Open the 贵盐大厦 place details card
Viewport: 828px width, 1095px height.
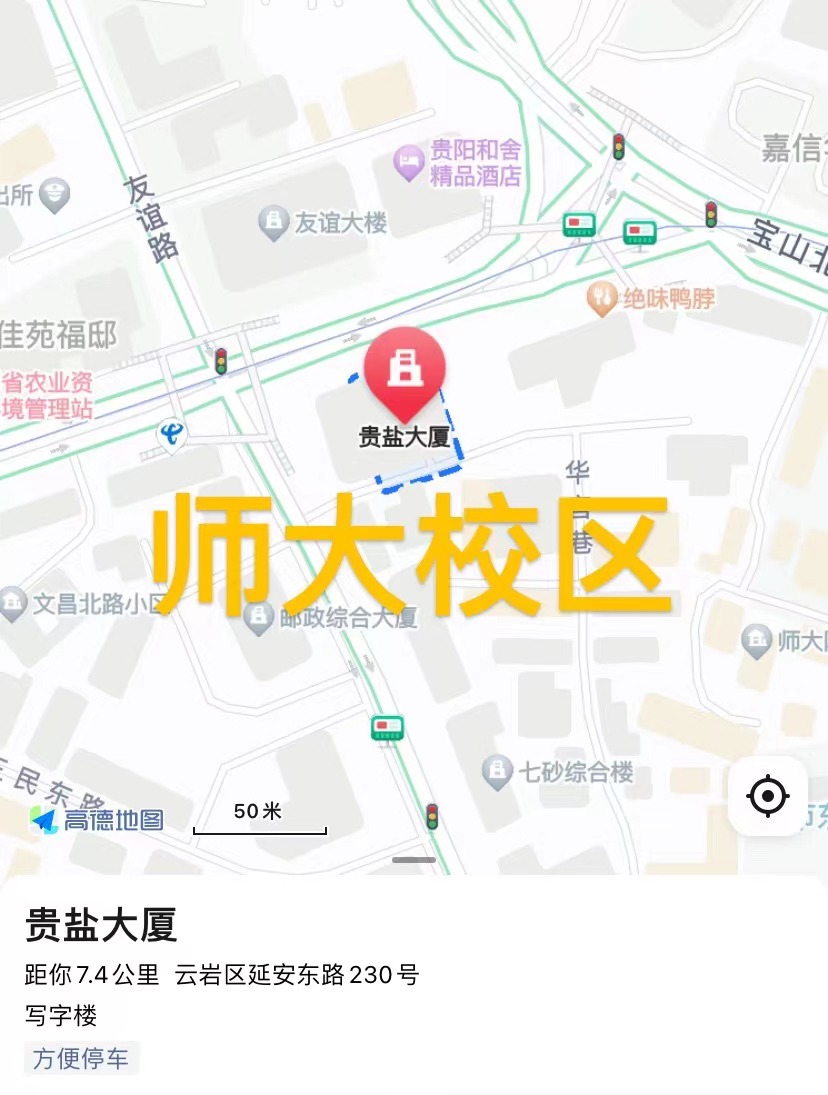pos(102,925)
